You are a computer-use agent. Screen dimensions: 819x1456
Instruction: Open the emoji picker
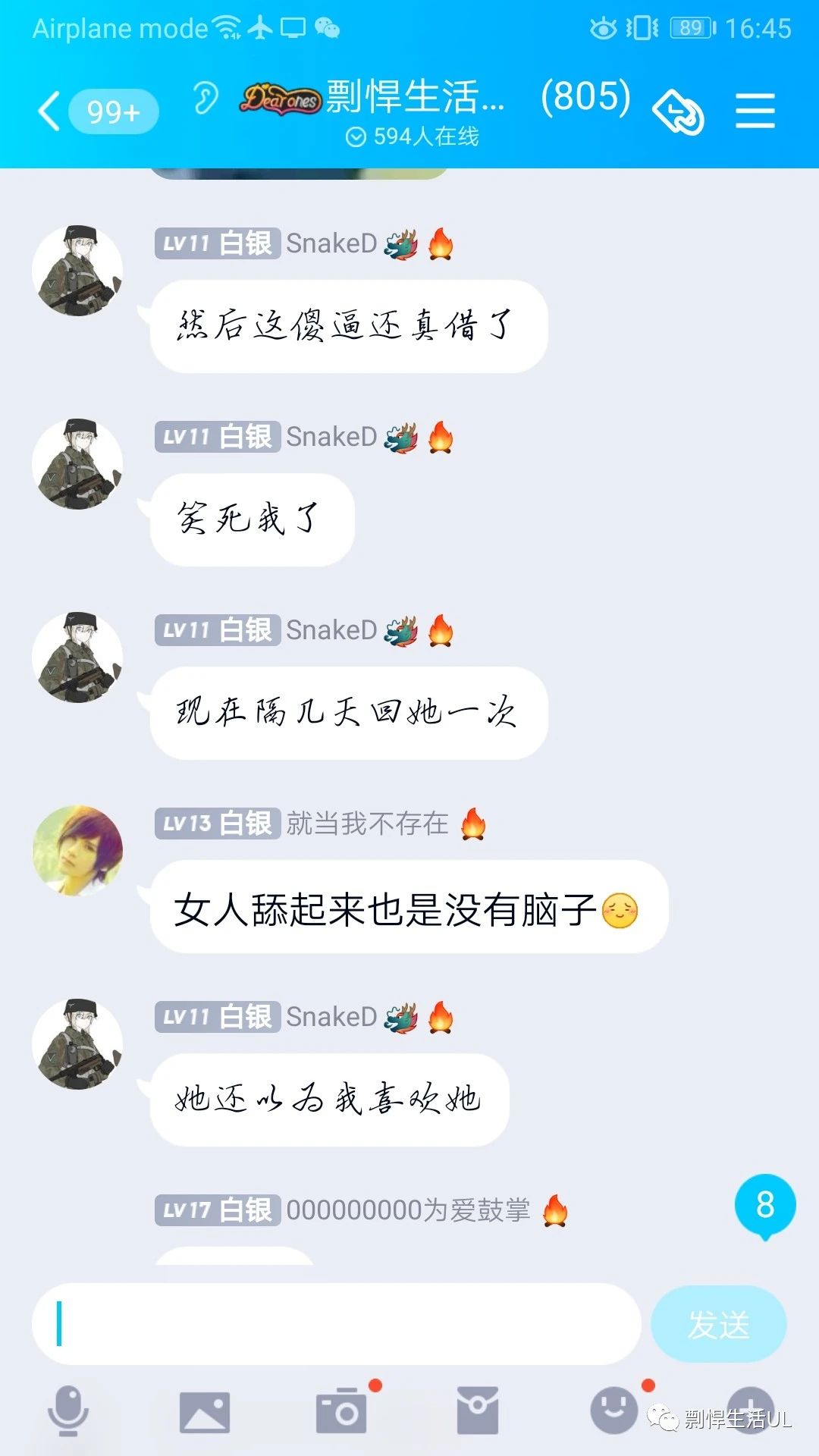tap(614, 1410)
